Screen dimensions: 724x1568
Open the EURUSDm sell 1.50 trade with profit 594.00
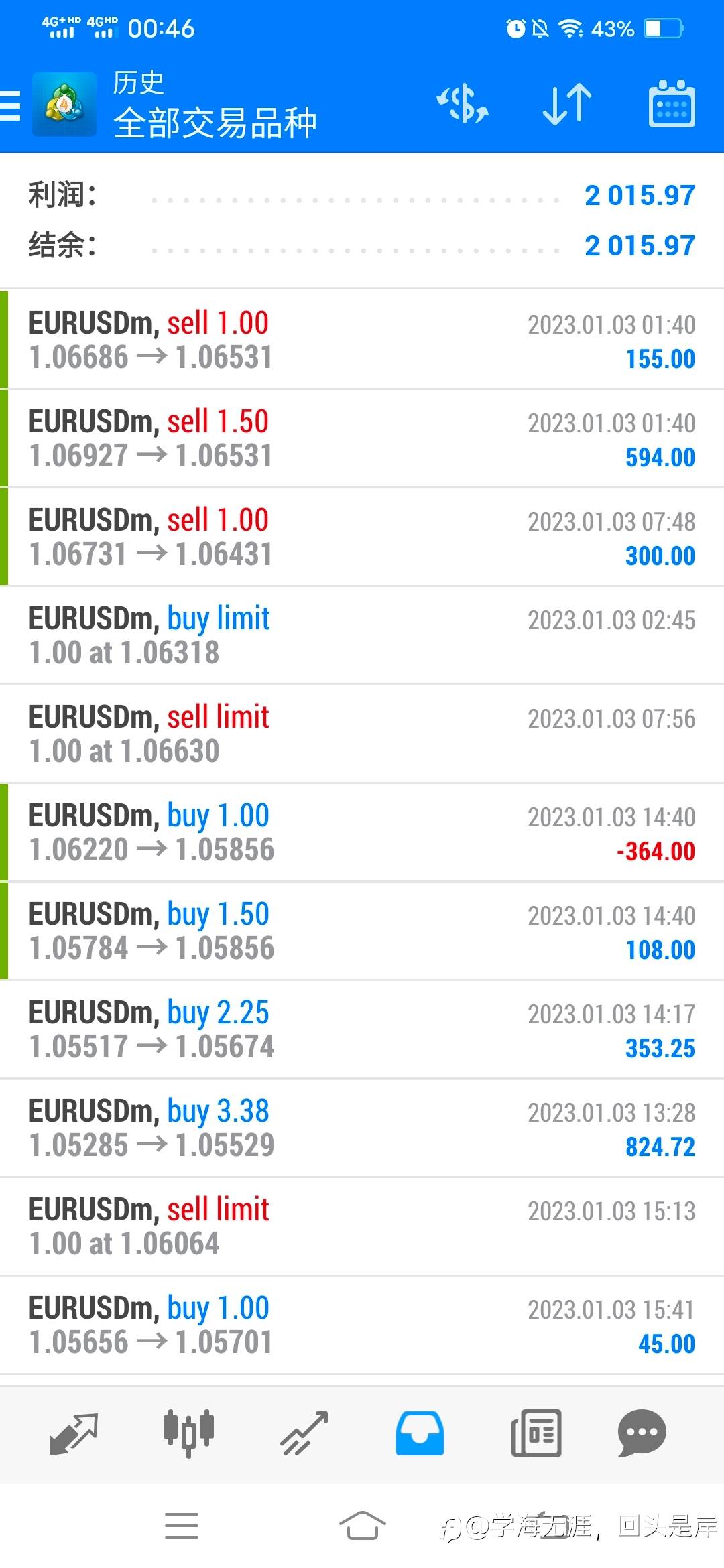(362, 438)
